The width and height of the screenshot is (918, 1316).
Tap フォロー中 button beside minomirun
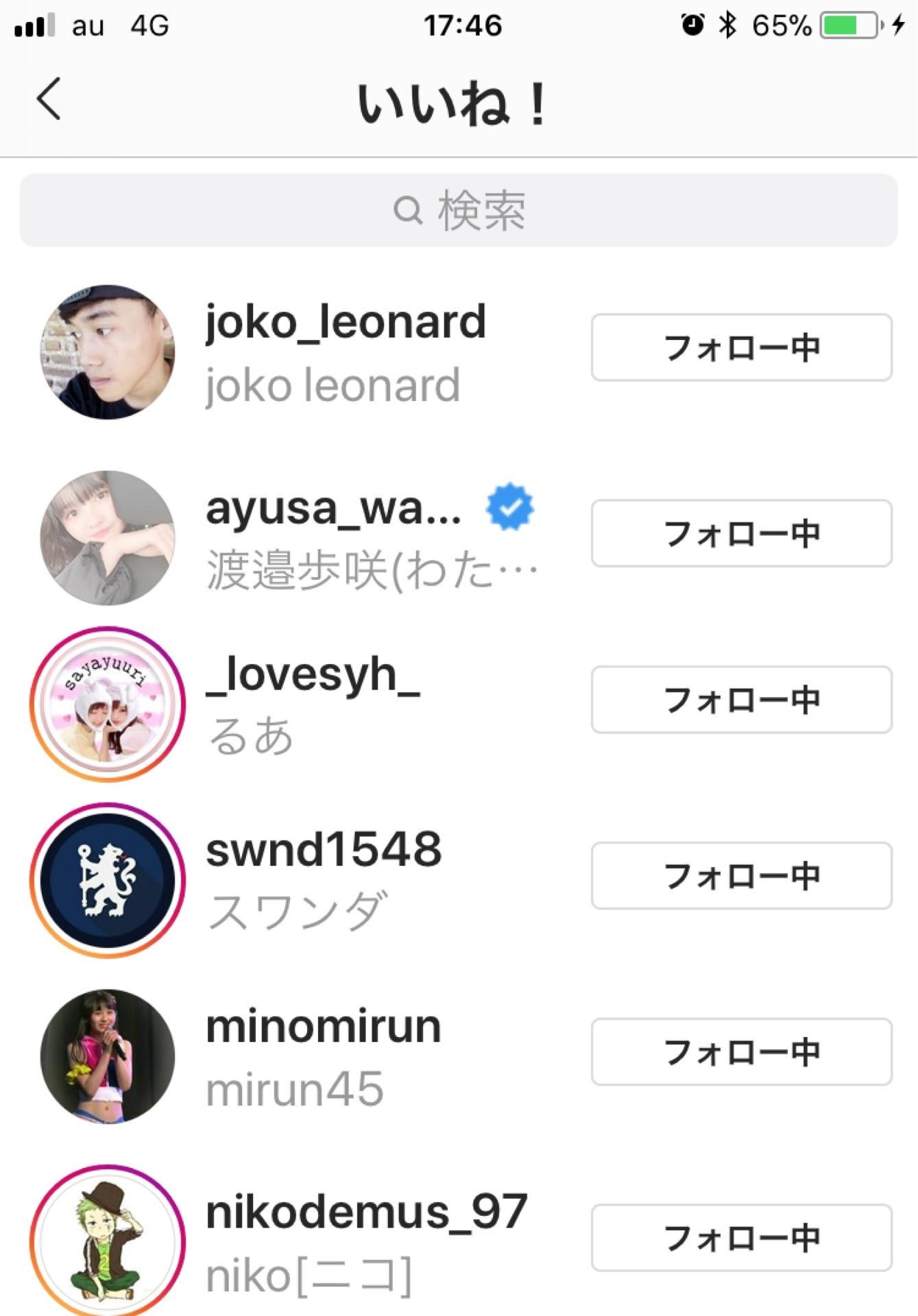(x=741, y=1051)
